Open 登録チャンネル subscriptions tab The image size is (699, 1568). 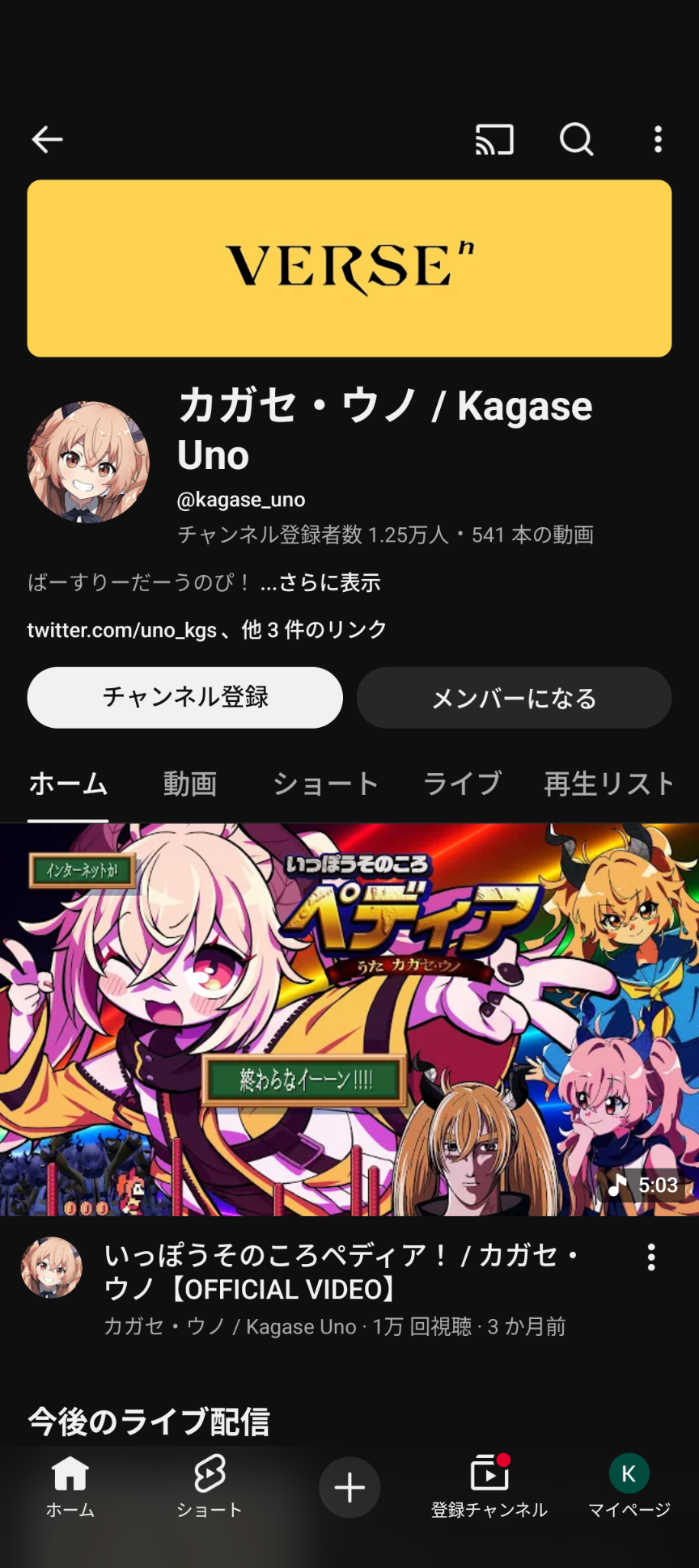point(489,1486)
